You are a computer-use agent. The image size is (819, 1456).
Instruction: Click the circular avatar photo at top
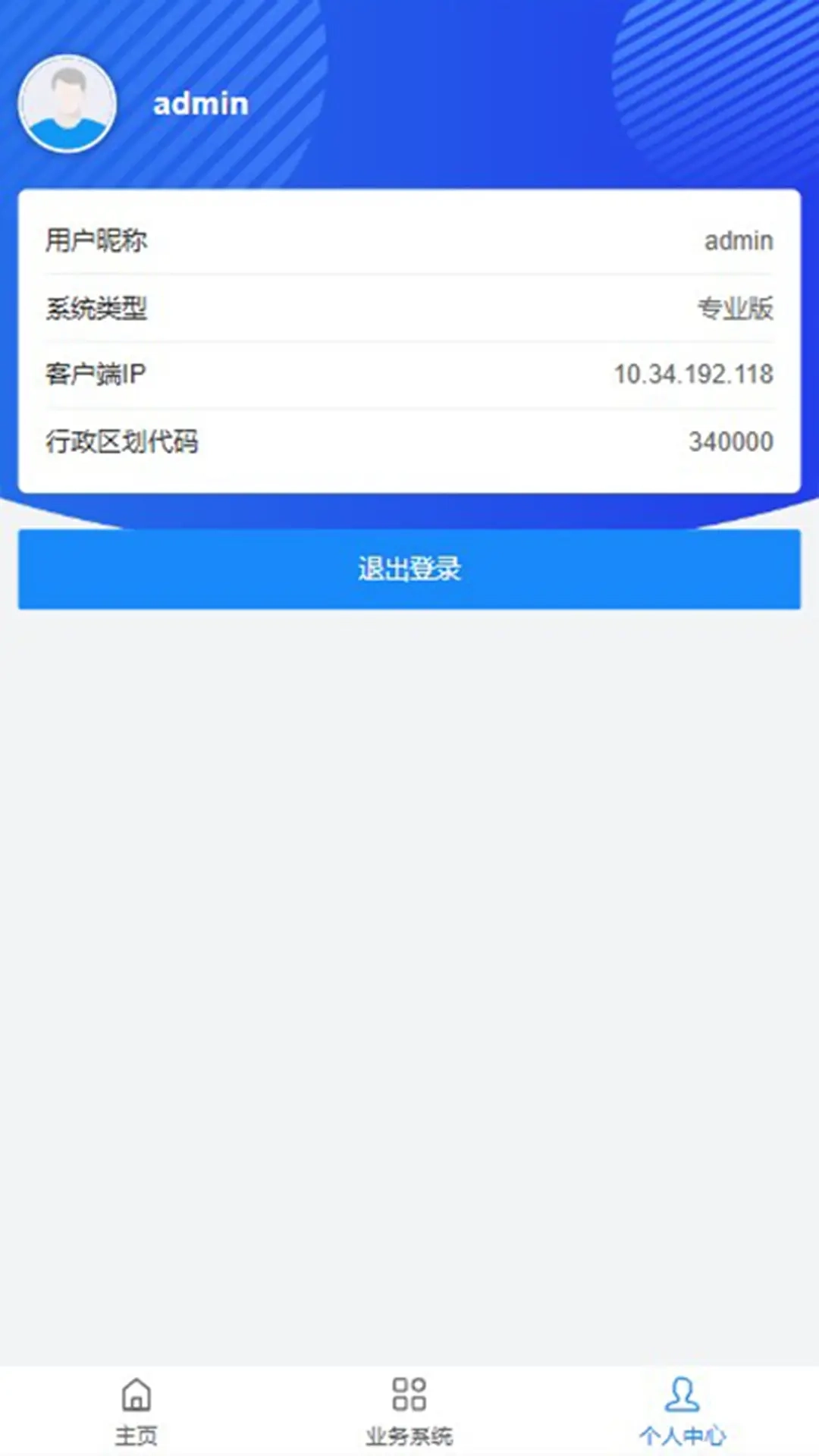pyautogui.click(x=67, y=104)
